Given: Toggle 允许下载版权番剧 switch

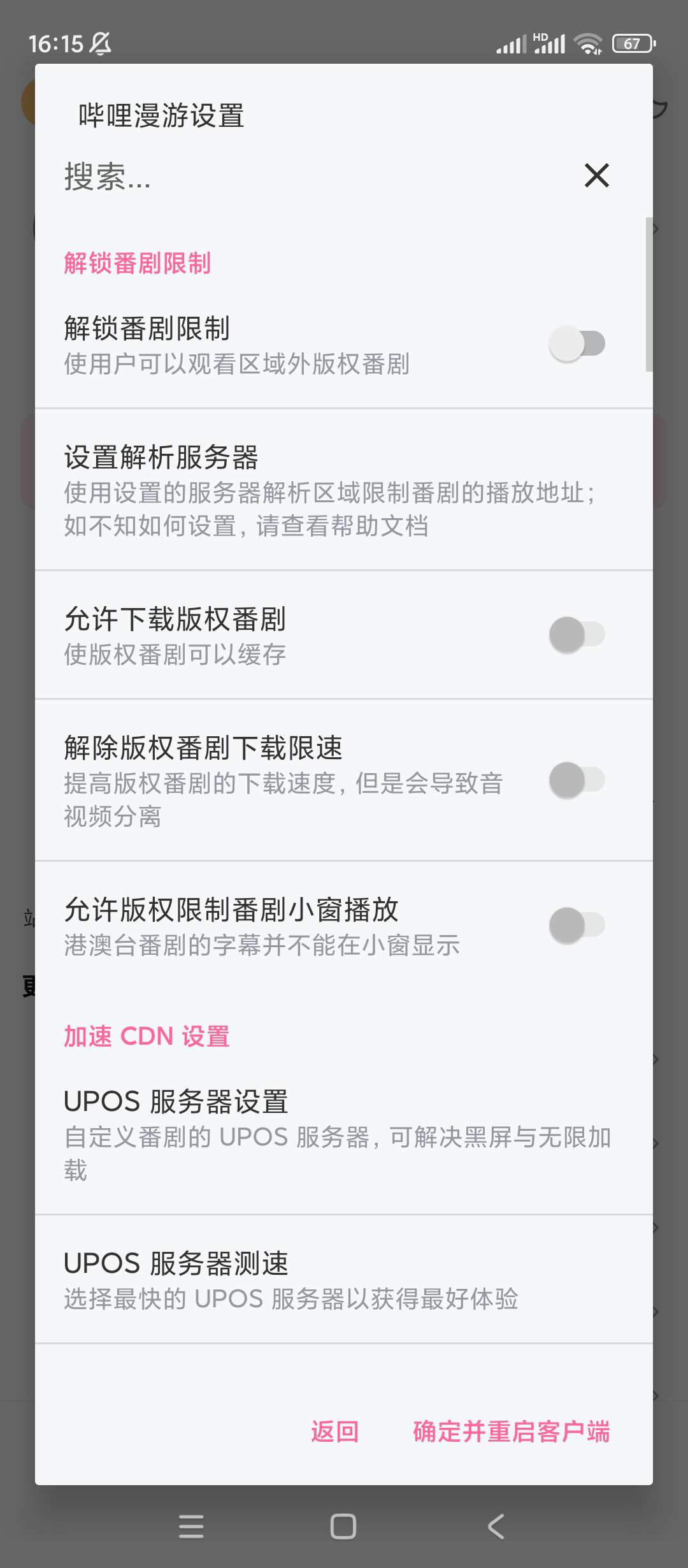Looking at the screenshot, I should 577,635.
